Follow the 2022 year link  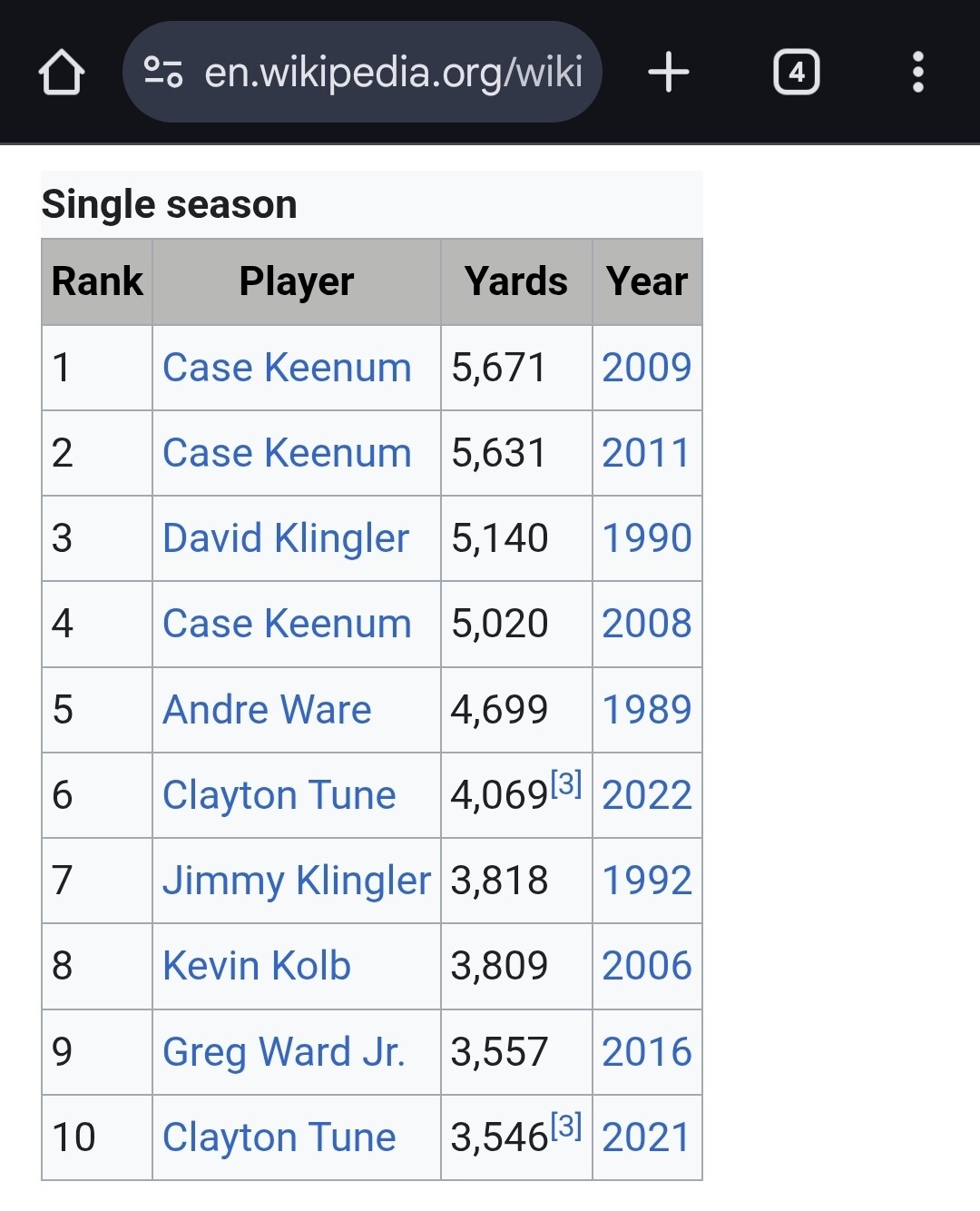(x=646, y=795)
